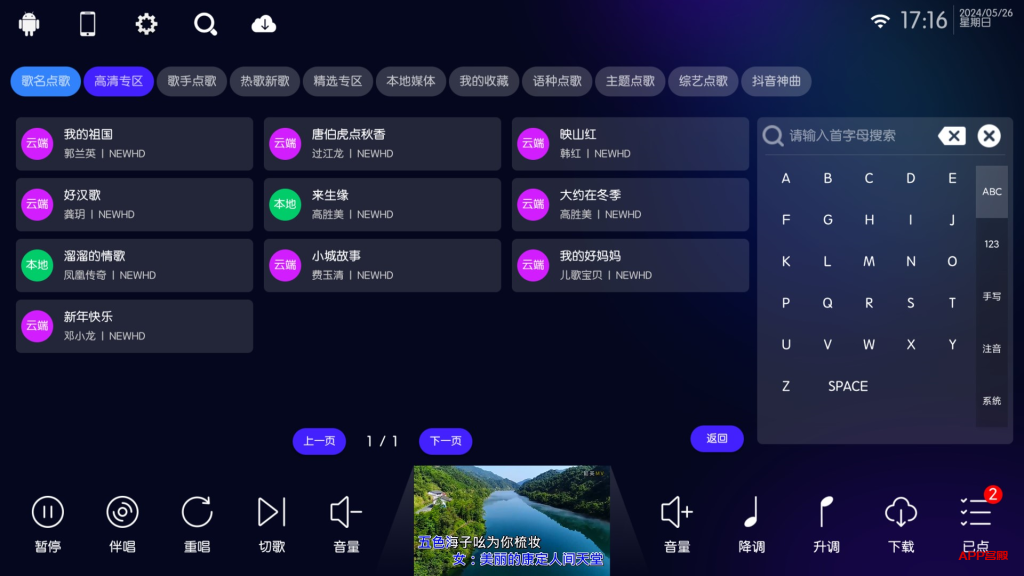The height and width of the screenshot is (576, 1024).
Task: Choose the song 我的祖国 by 郭兰英
Action: [x=134, y=143]
